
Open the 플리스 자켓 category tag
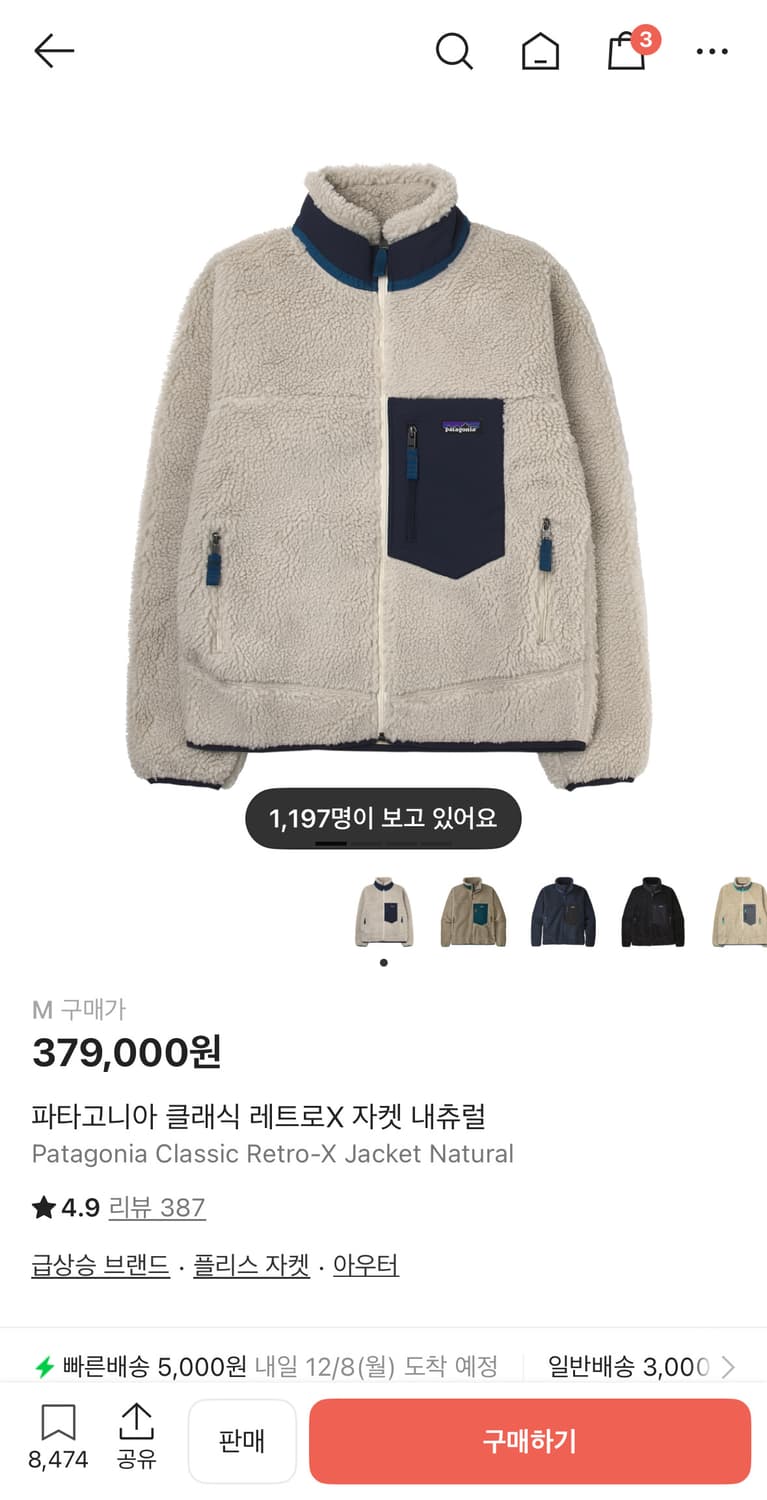(250, 1264)
